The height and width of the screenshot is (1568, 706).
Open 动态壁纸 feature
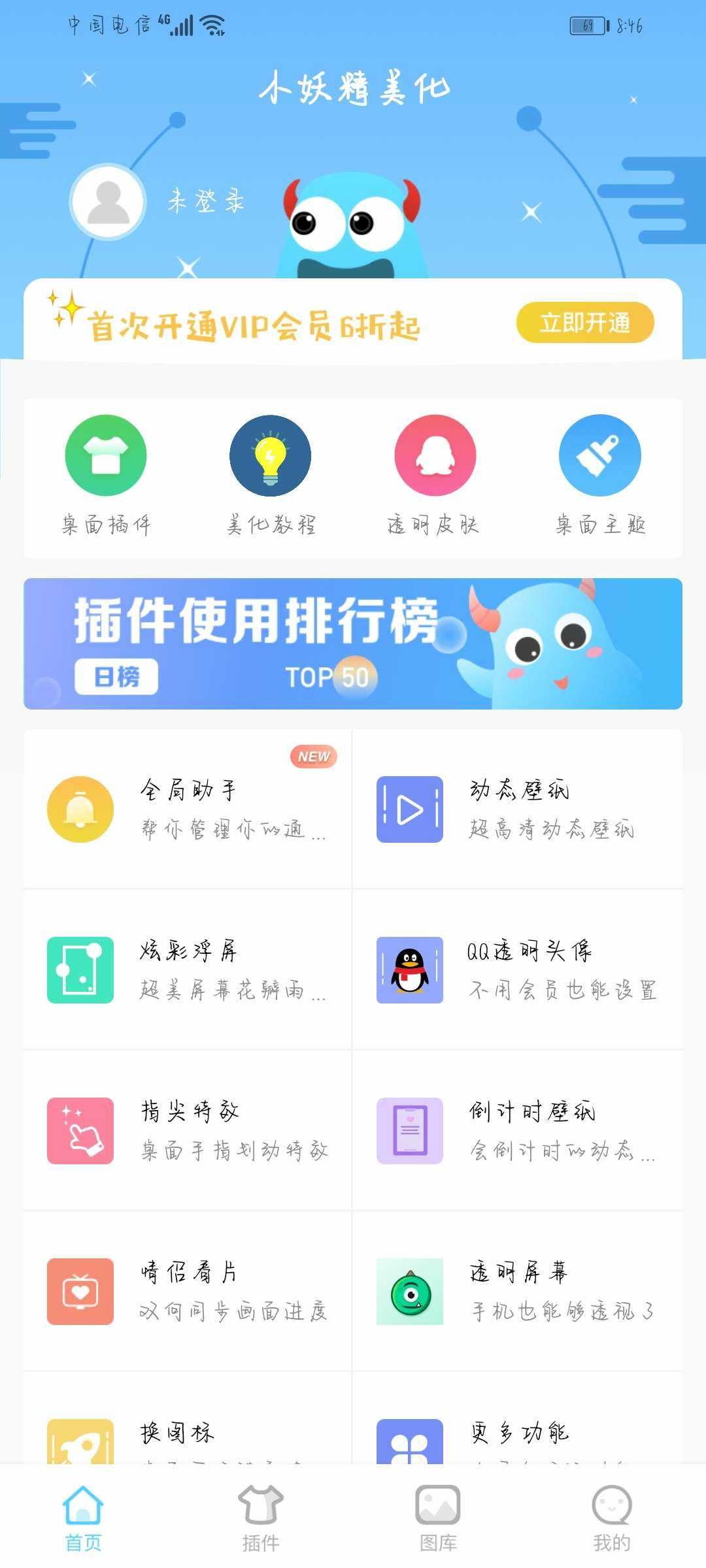517,809
